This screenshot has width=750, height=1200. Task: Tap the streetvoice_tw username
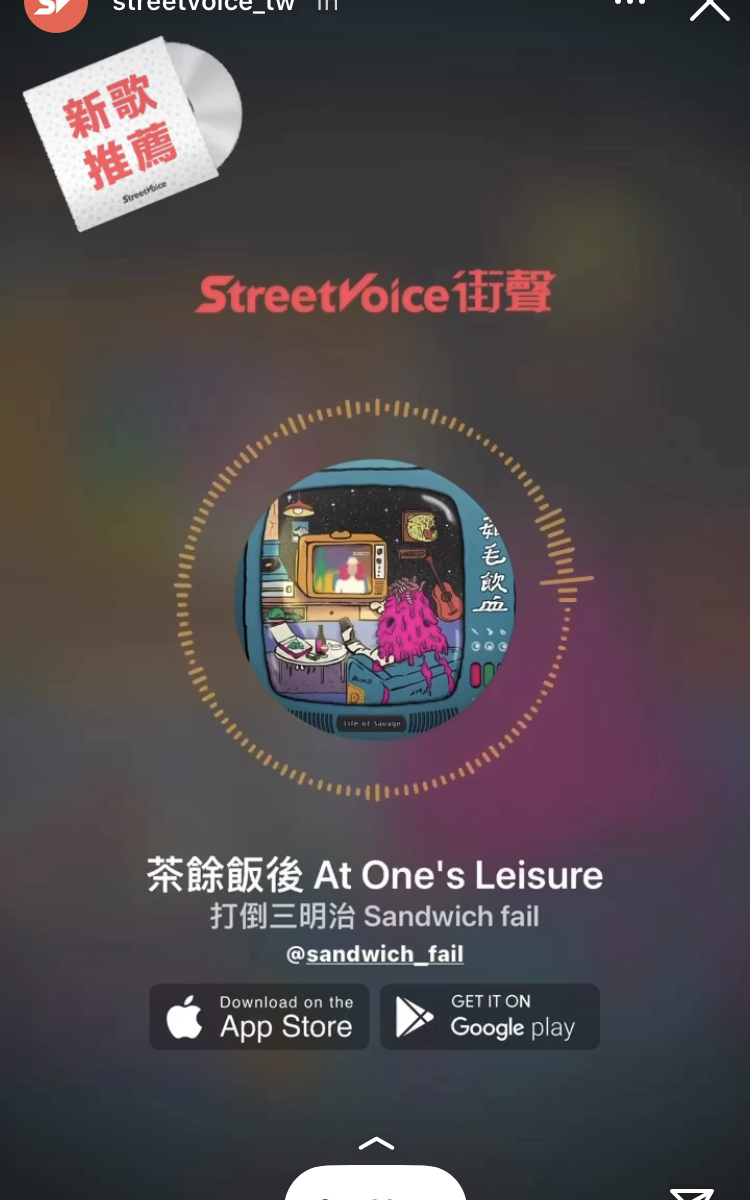pyautogui.click(x=203, y=6)
